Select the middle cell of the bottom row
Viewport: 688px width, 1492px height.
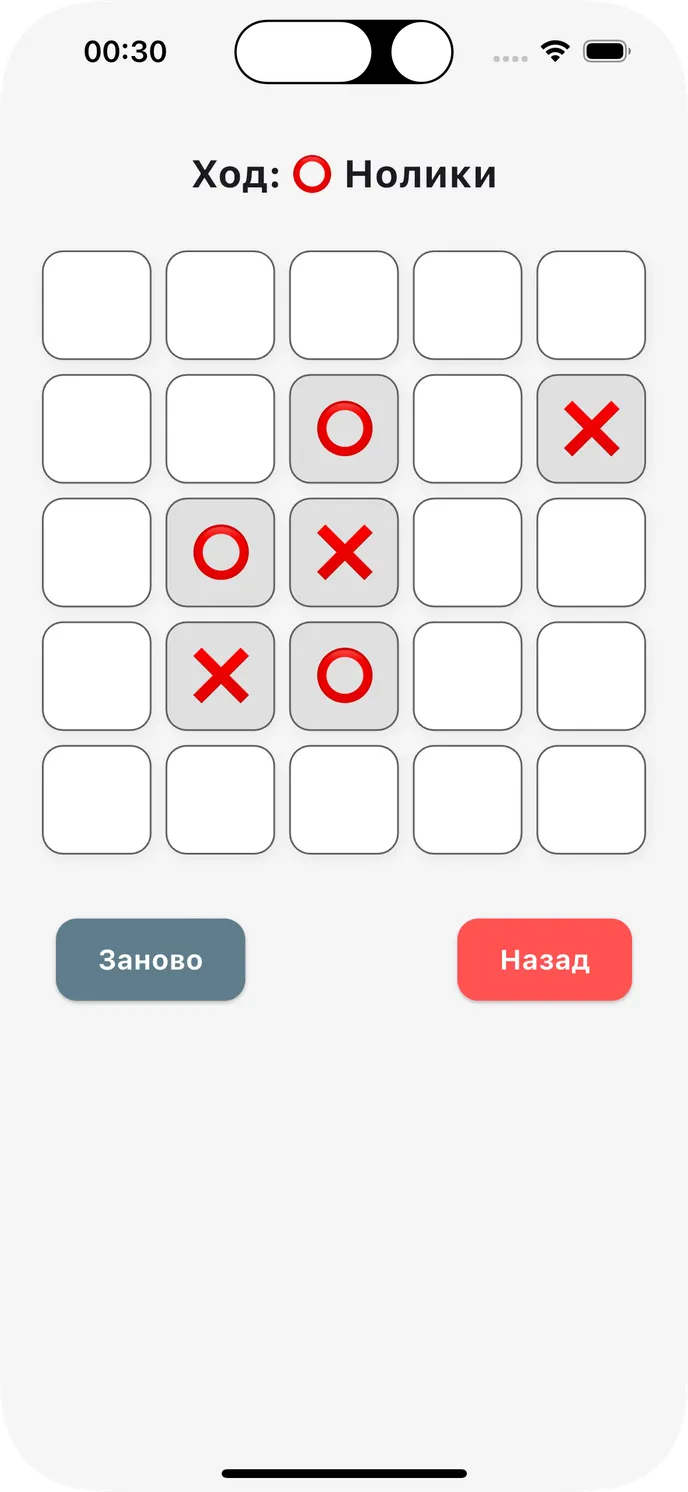[x=344, y=800]
